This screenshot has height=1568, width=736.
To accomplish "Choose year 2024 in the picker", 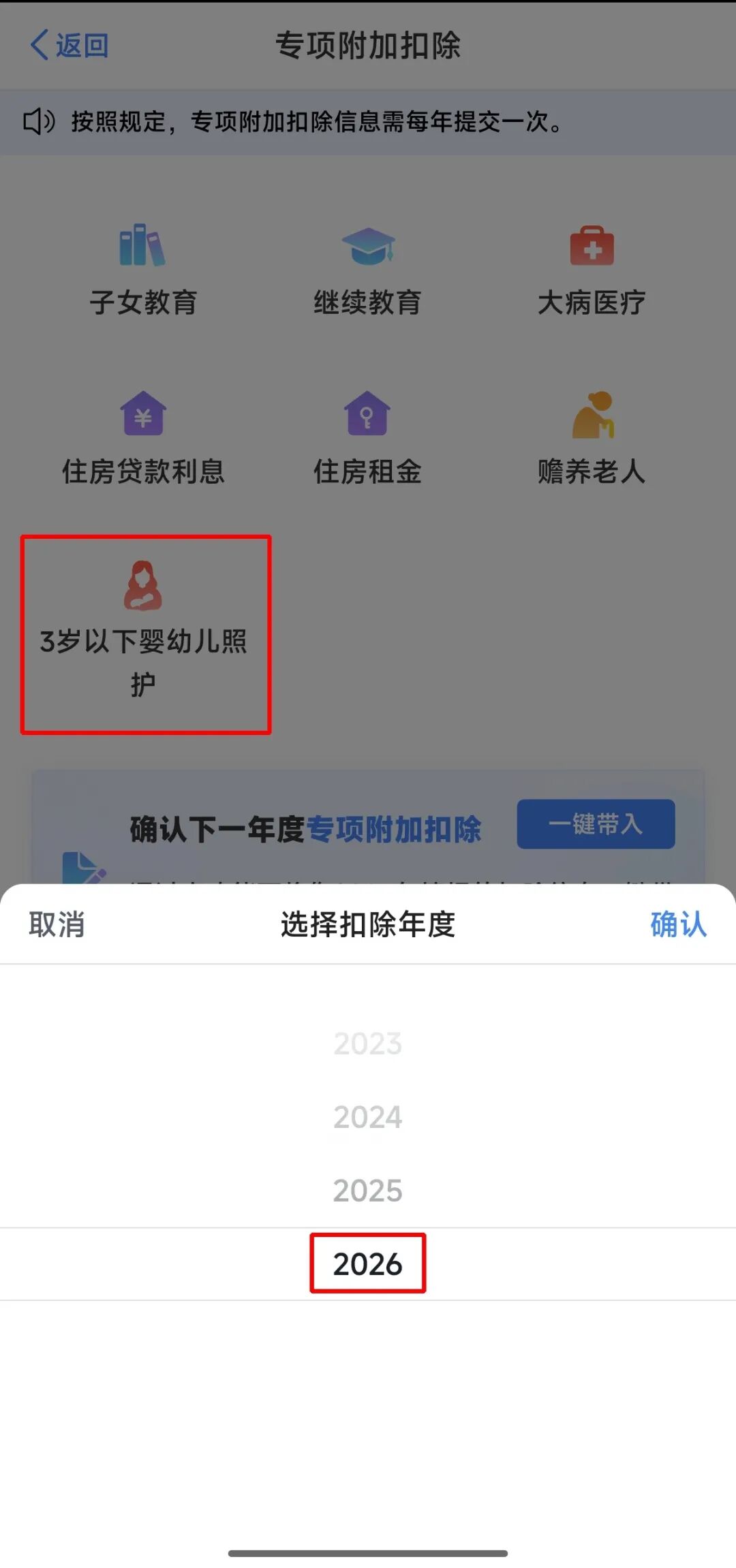I will (x=367, y=1117).
